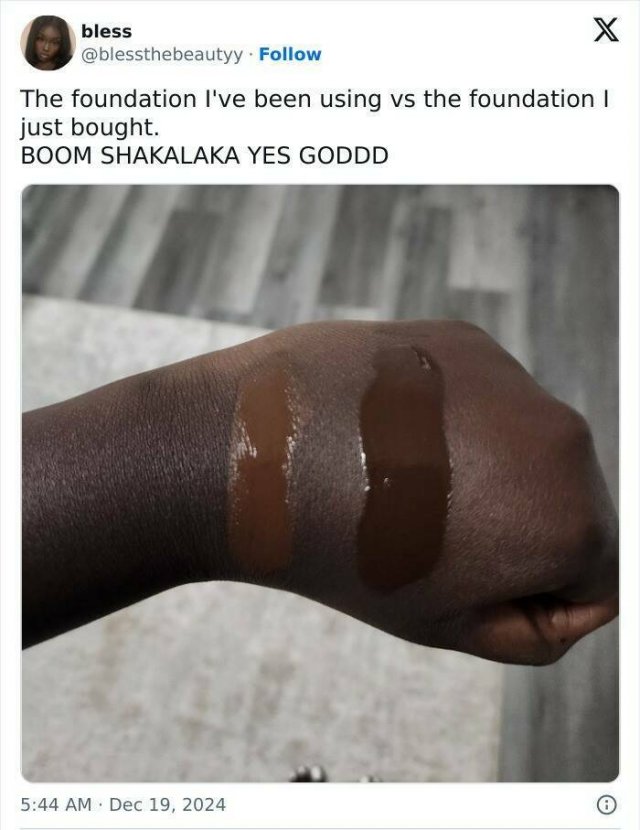Open the 5:44 AM Dec 19, 2024 timestamp
Screen dimensions: 640x830
click(124, 804)
